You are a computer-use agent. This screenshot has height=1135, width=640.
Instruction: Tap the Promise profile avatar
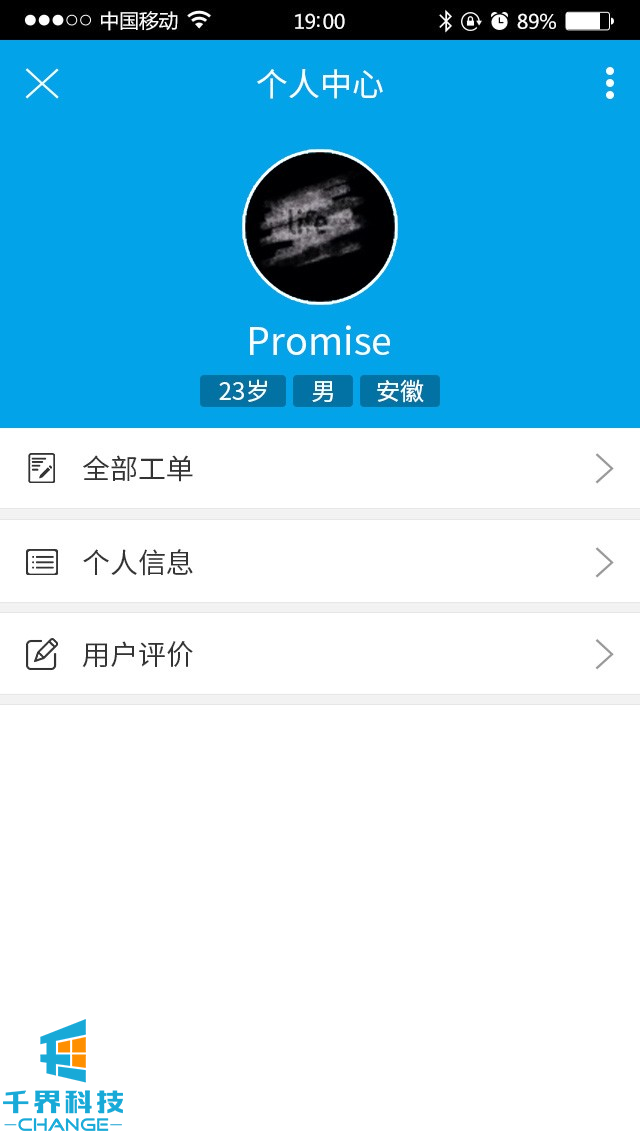coord(320,227)
